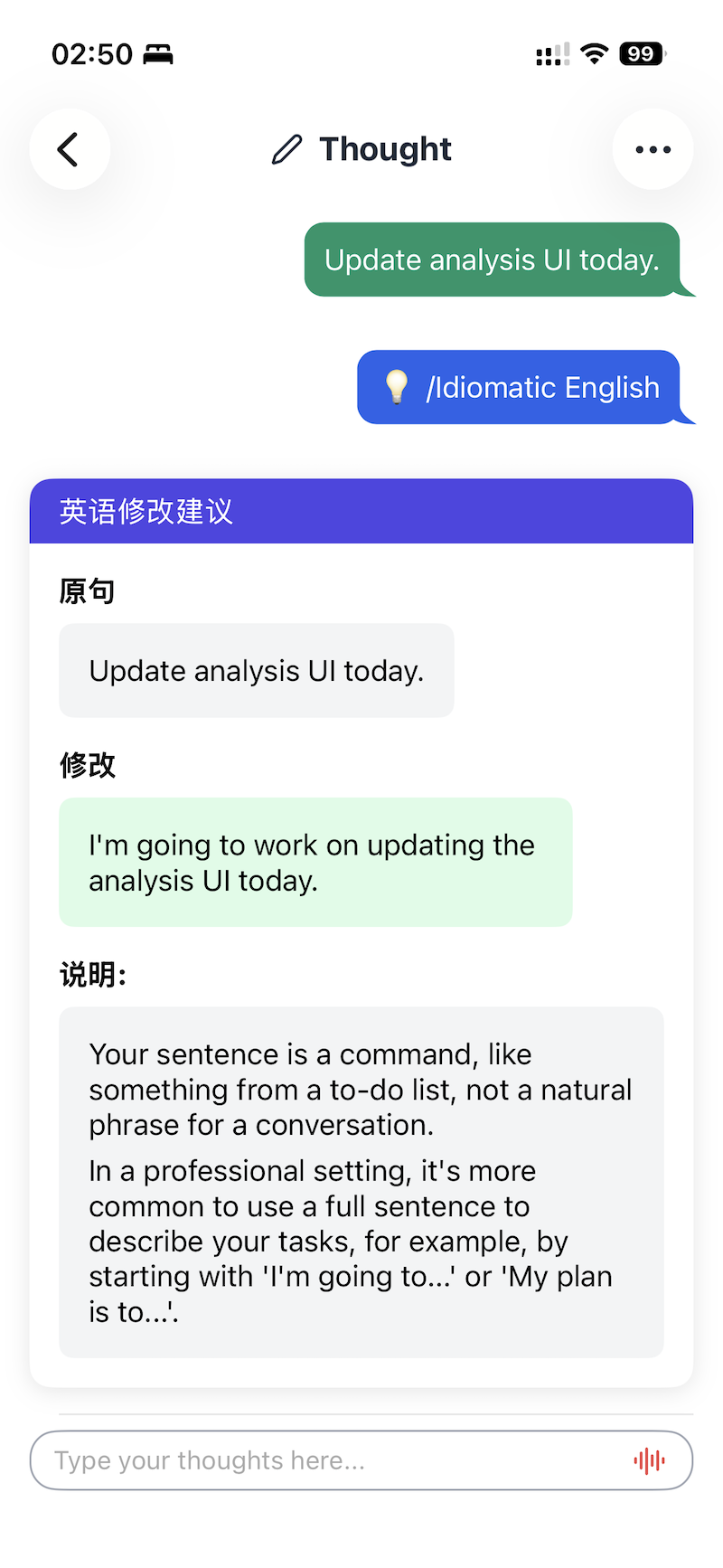Open the three-dot overflow menu
Viewport: 723px width, 1568px height.
click(653, 149)
